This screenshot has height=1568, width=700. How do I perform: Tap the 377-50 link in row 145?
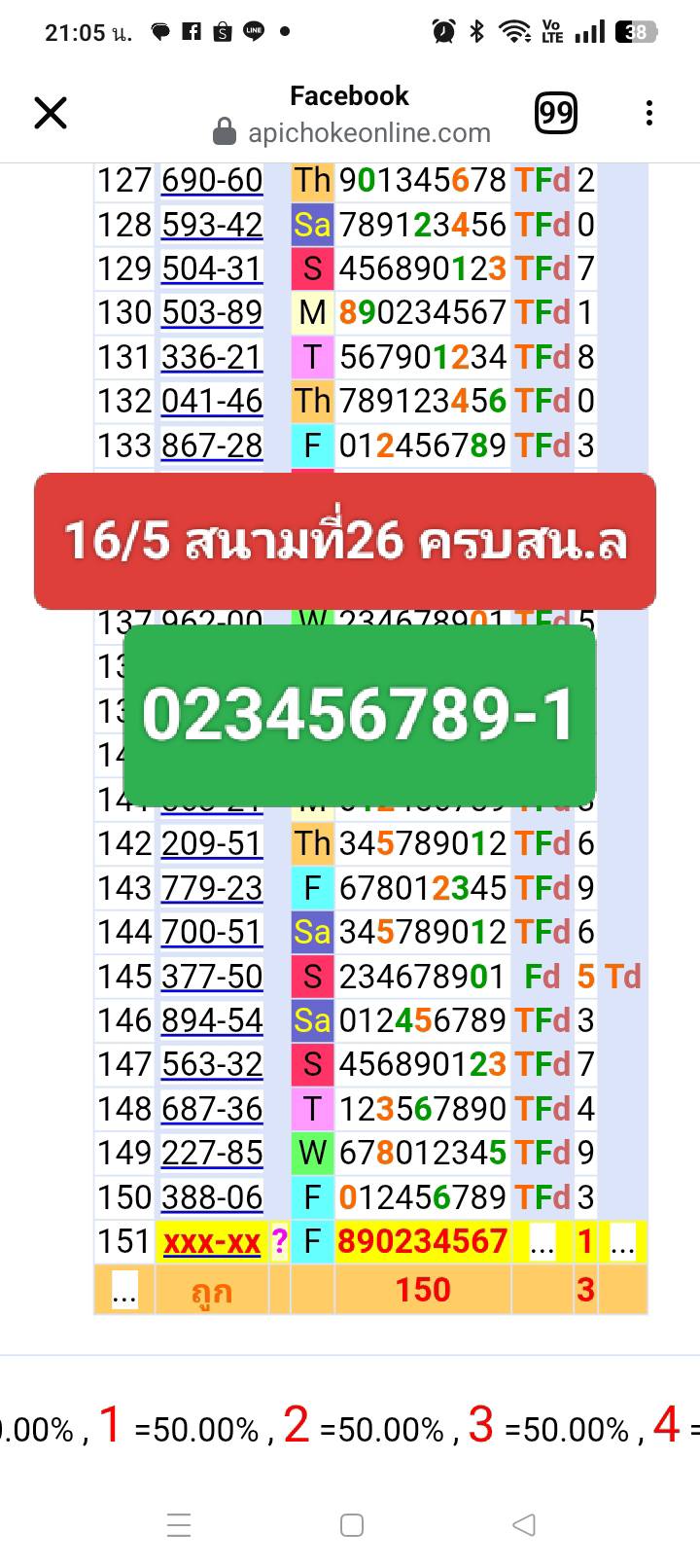212,977
